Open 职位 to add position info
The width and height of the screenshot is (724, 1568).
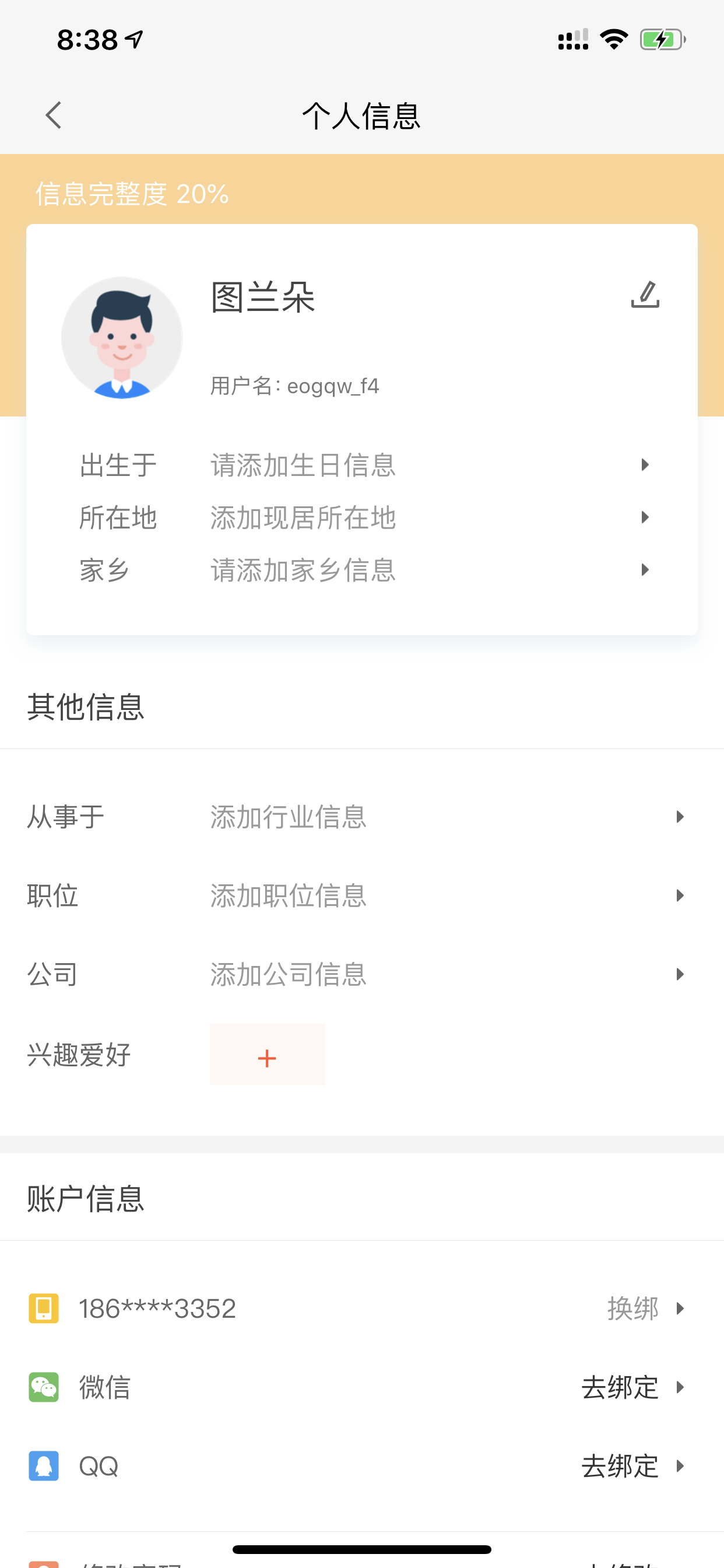click(362, 895)
